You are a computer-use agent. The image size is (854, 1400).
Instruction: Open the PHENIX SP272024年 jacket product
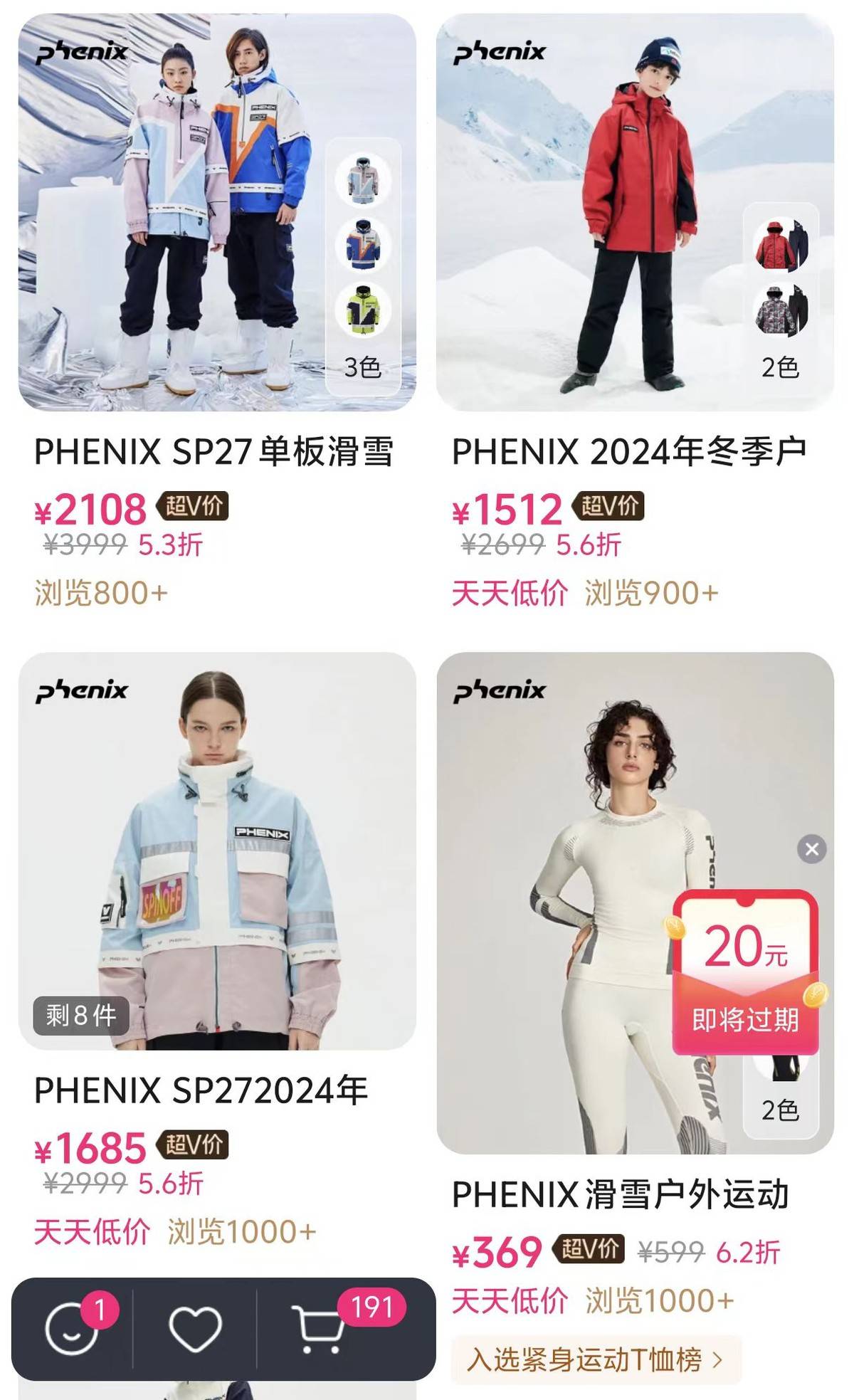pyautogui.click(x=213, y=854)
